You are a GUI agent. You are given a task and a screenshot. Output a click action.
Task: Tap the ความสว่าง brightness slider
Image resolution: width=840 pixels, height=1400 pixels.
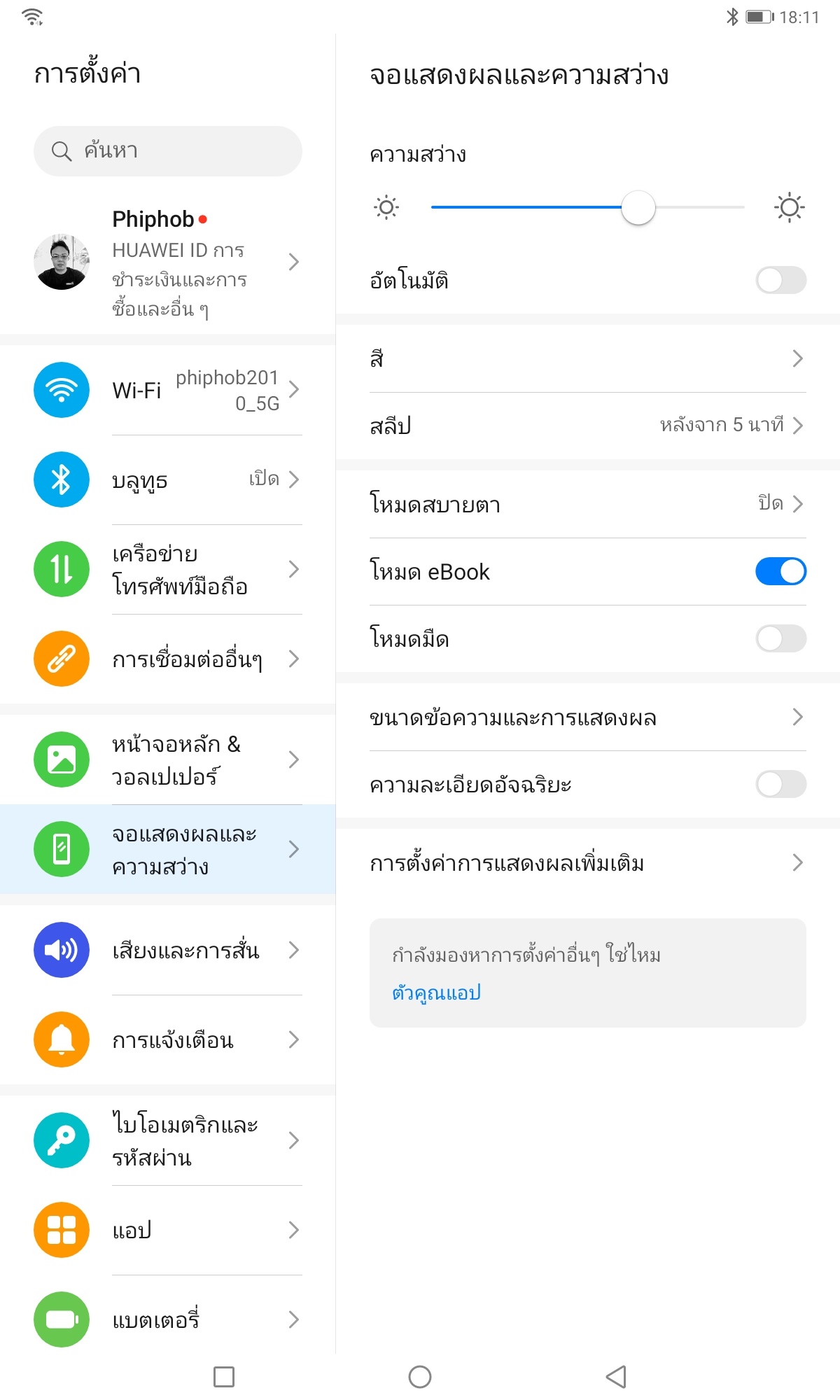(x=588, y=207)
